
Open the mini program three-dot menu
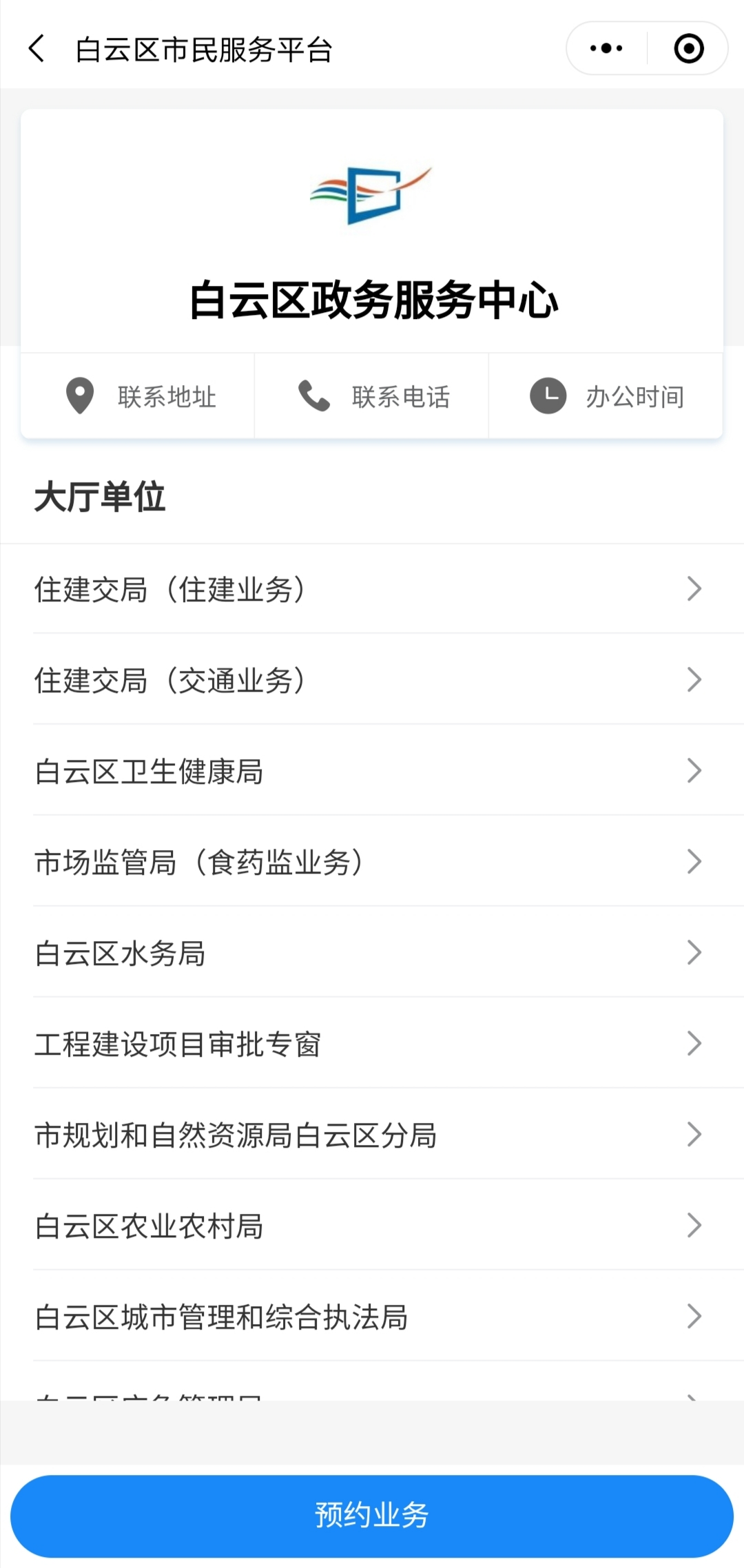click(x=606, y=48)
